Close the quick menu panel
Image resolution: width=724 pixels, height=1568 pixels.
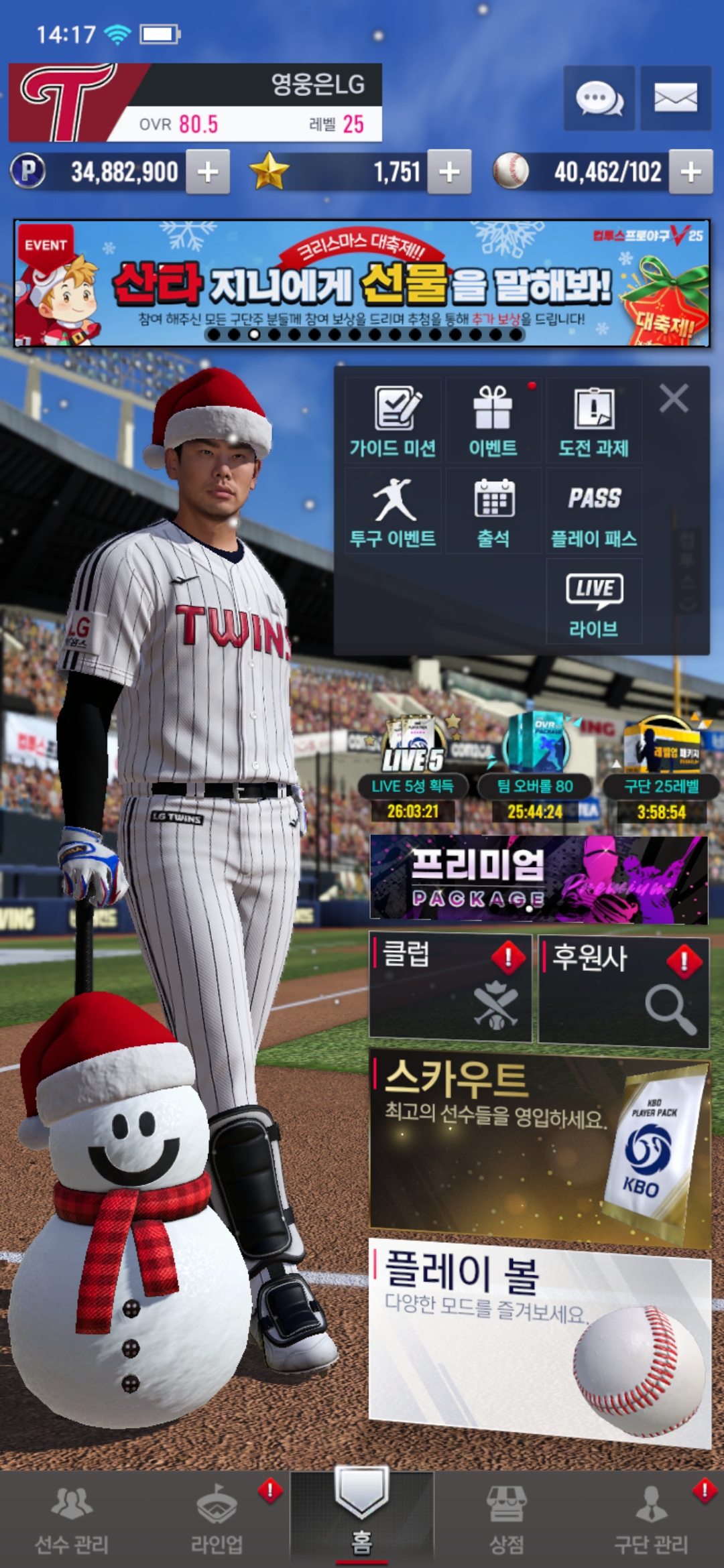[673, 399]
